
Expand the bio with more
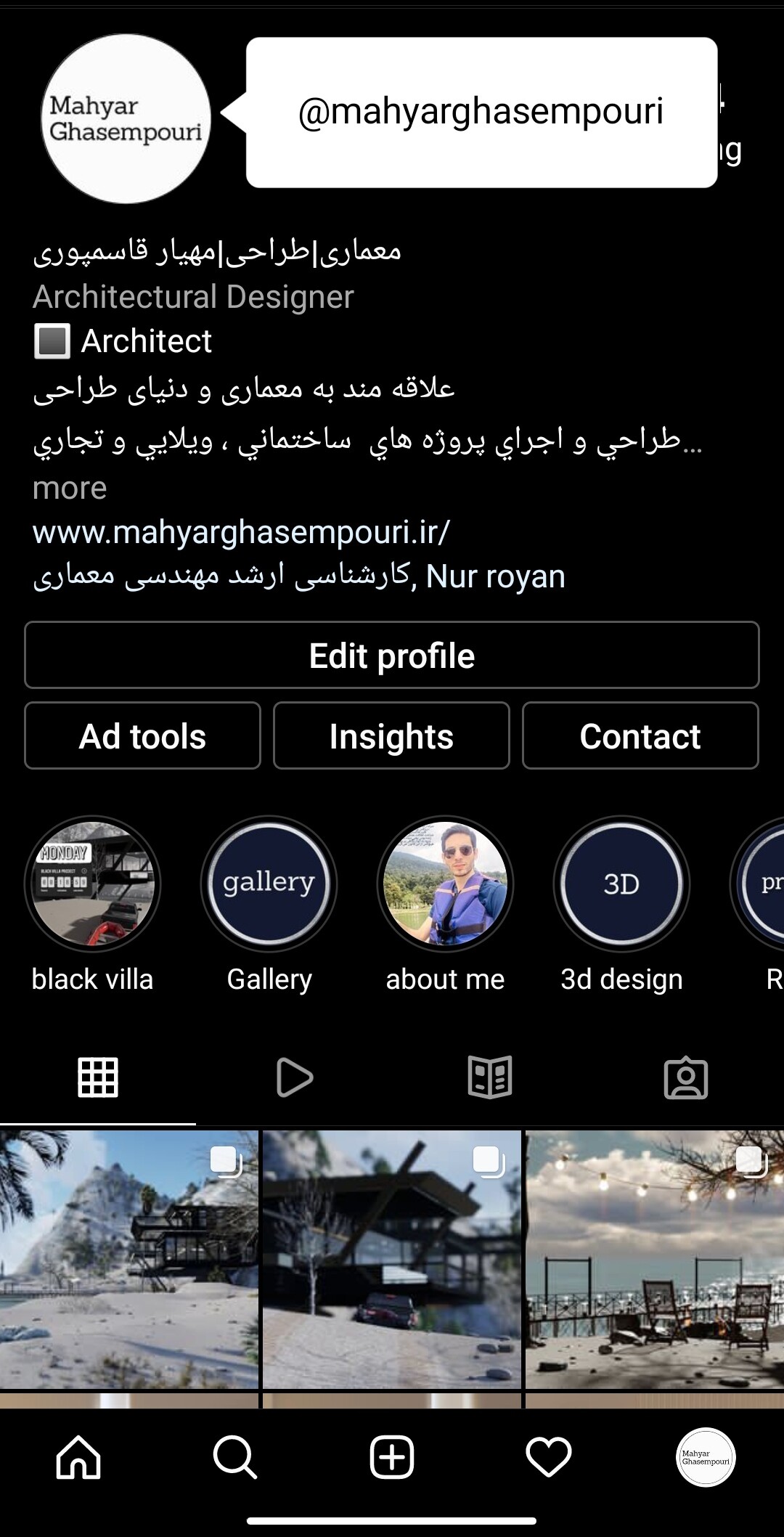click(x=70, y=488)
